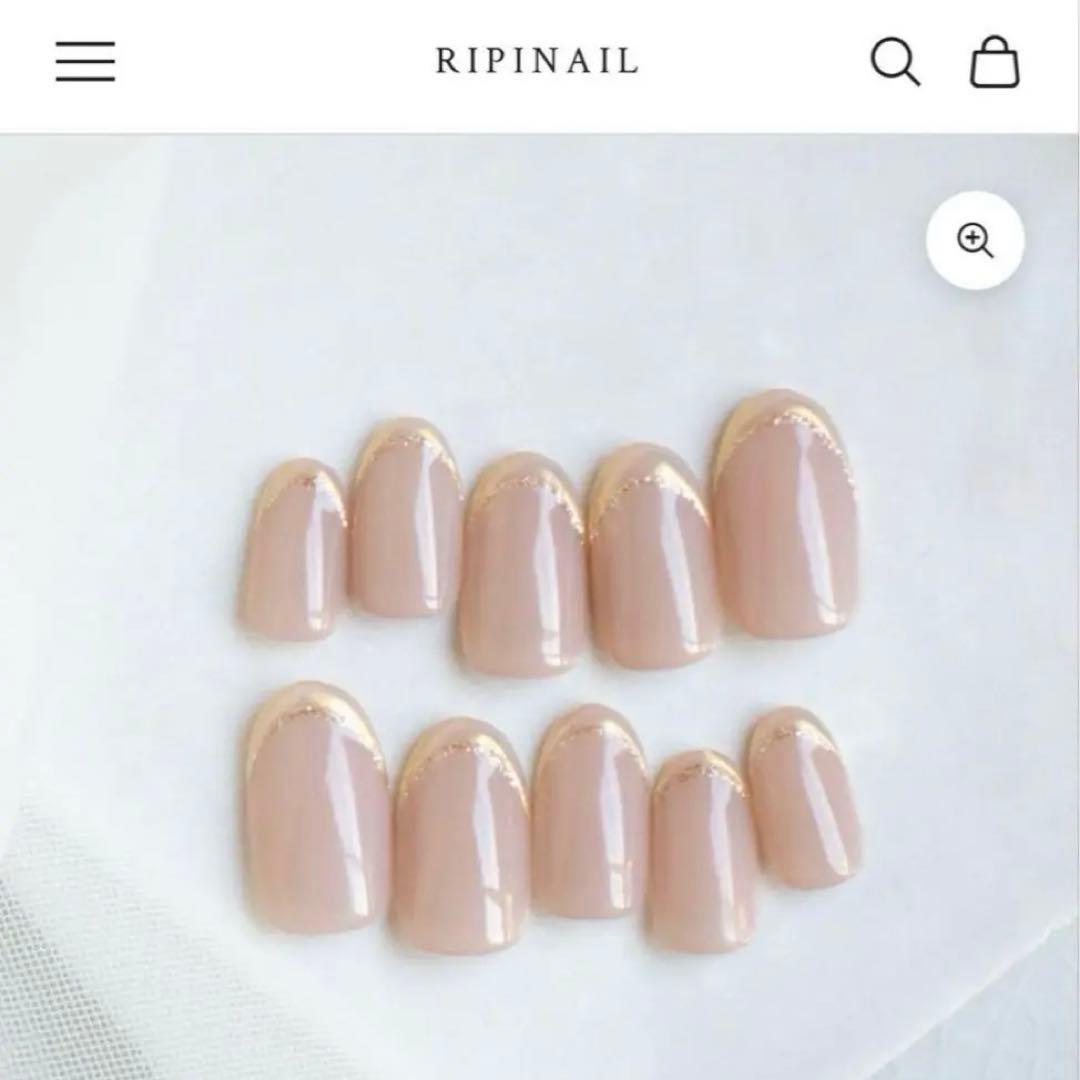Open the search magnifier icon

tap(895, 62)
